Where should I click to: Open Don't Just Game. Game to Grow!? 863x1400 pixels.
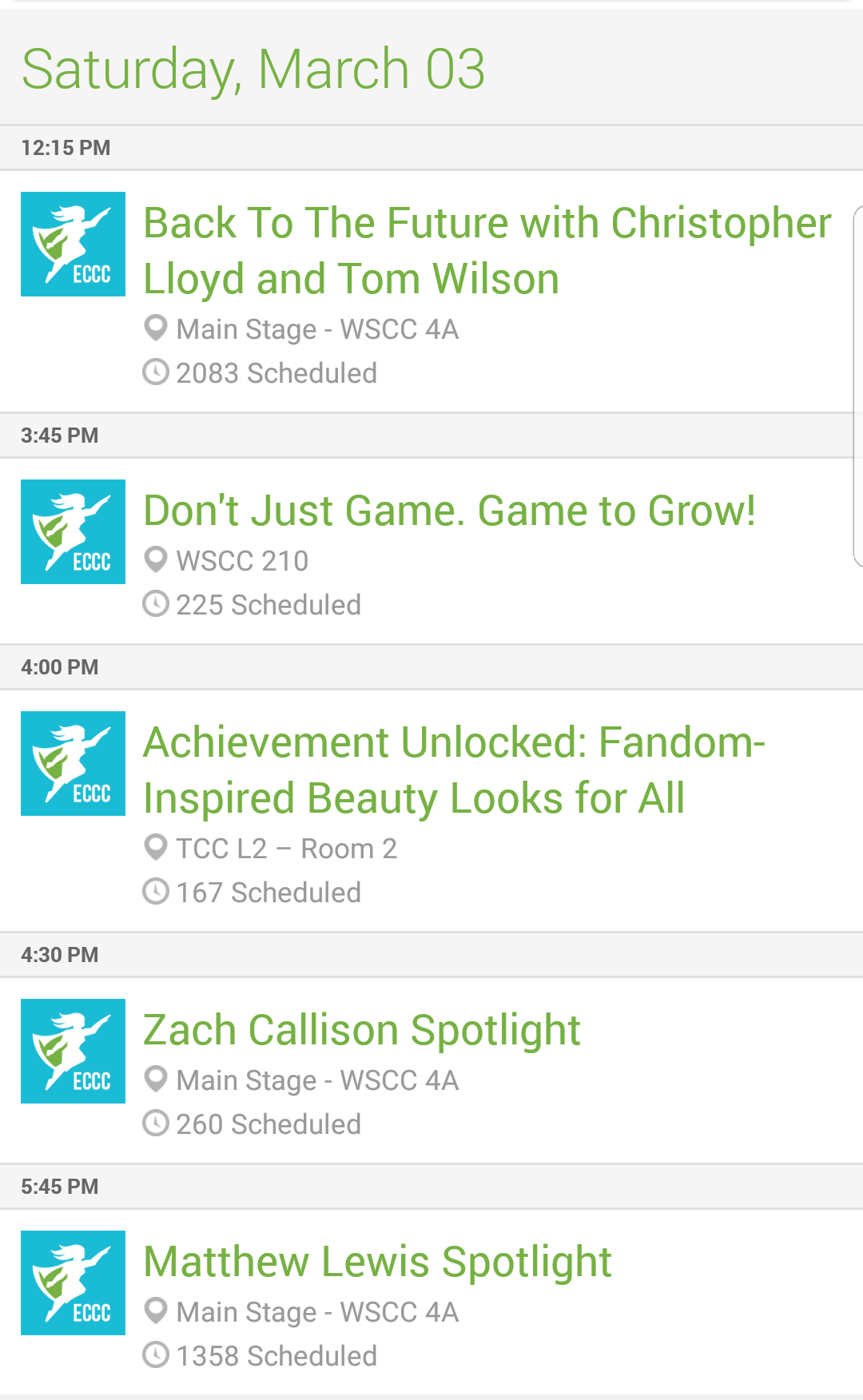tap(449, 511)
